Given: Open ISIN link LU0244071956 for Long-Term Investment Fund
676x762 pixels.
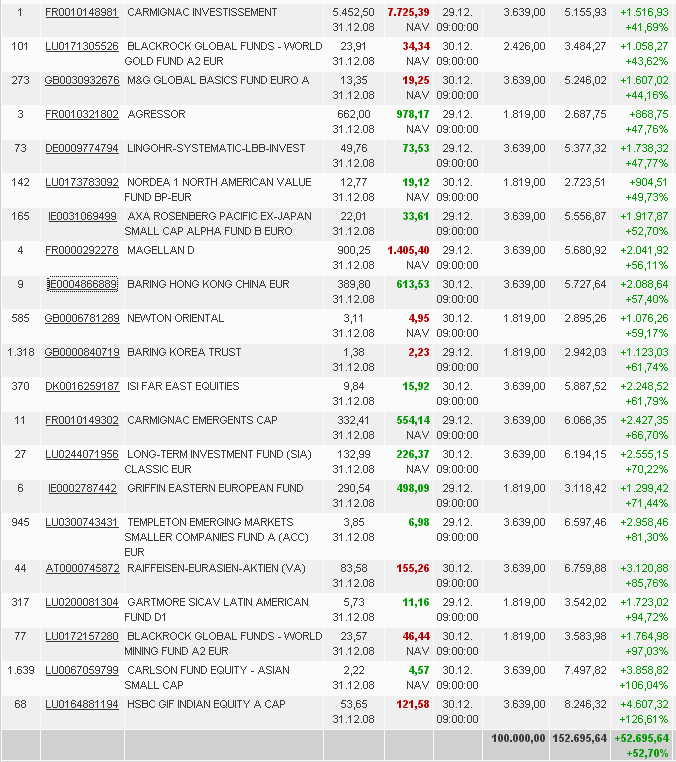Looking at the screenshot, I should pyautogui.click(x=81, y=454).
